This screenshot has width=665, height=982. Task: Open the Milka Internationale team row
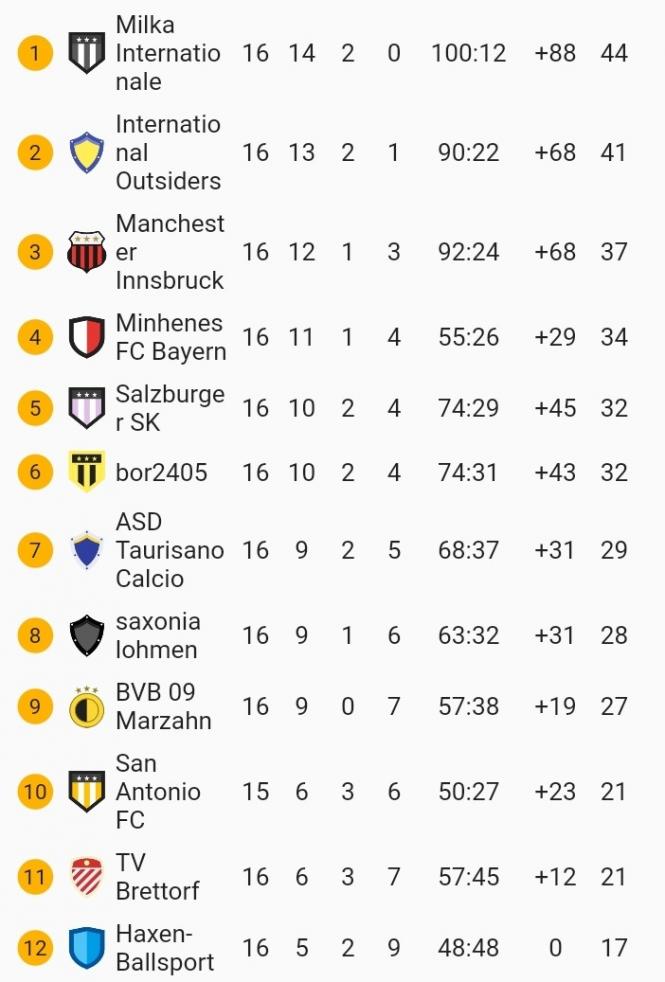coord(168,52)
